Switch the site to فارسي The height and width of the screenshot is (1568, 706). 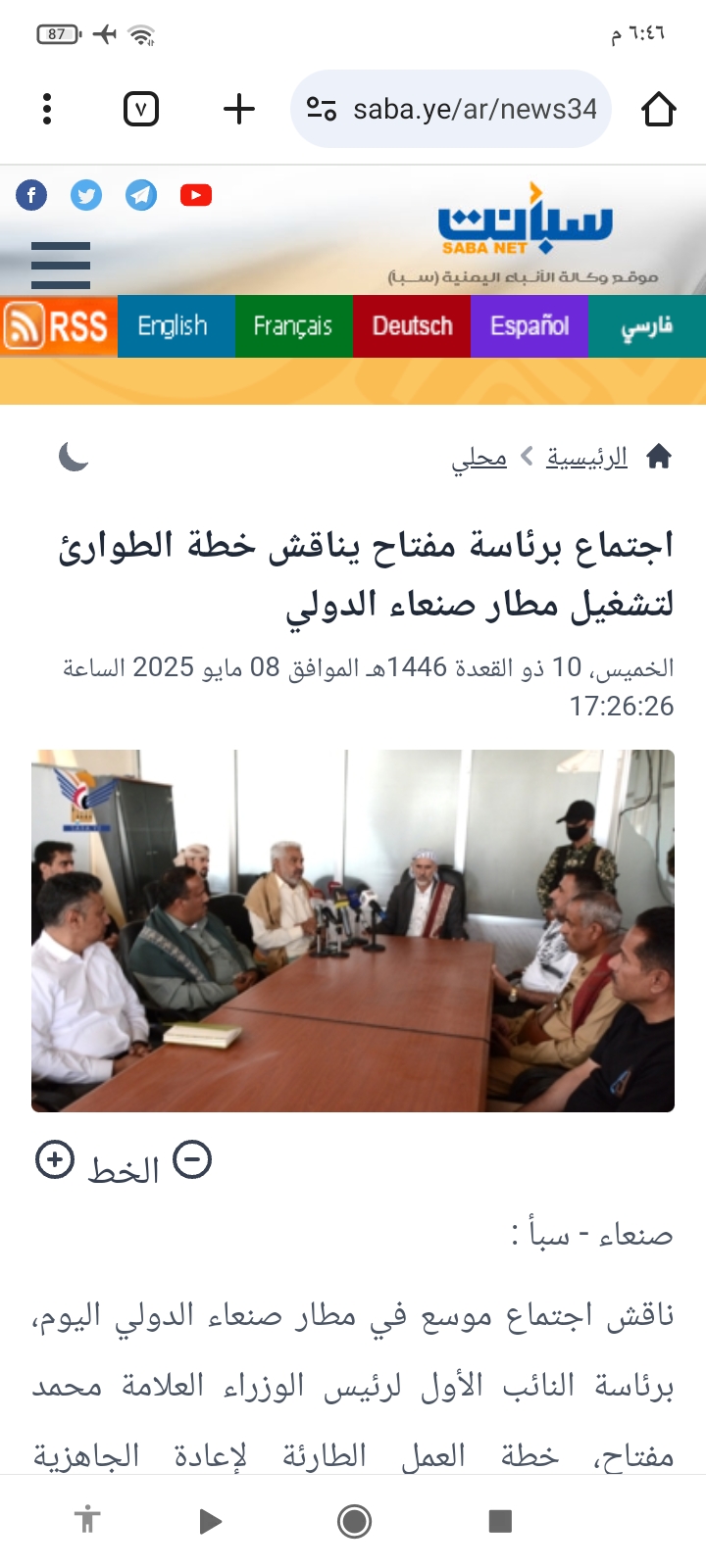coord(647,326)
